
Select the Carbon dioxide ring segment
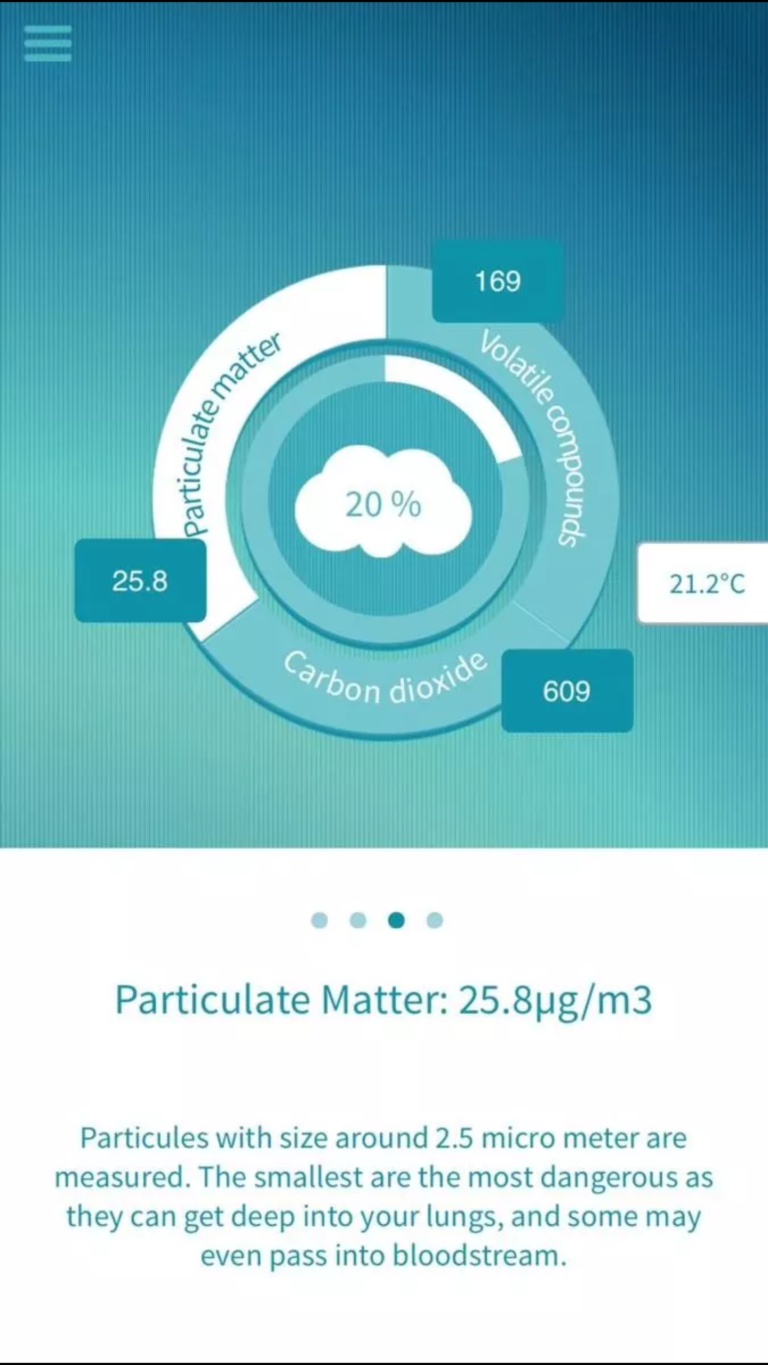coord(385,680)
